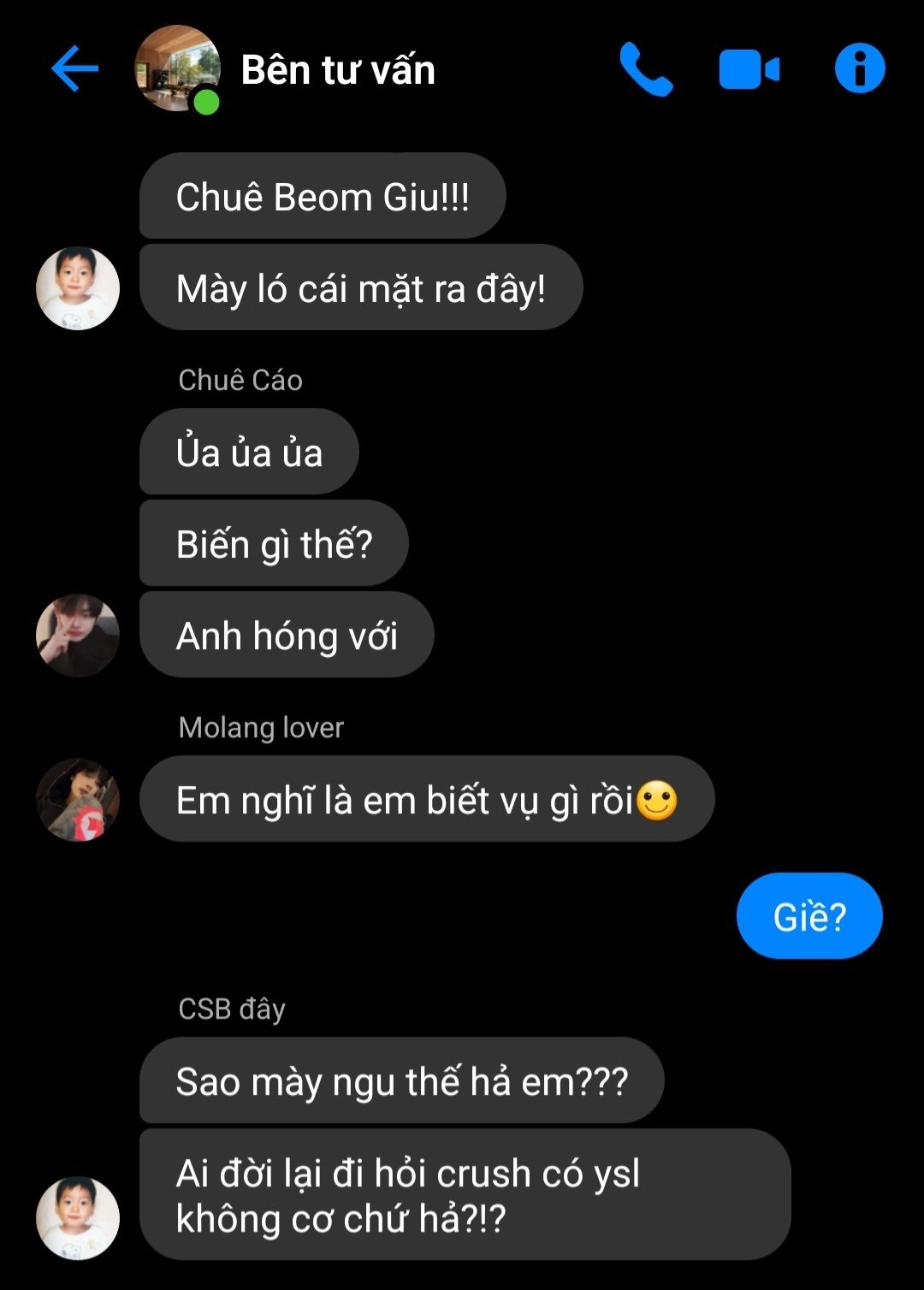
Task: Start a video call
Action: [749, 69]
